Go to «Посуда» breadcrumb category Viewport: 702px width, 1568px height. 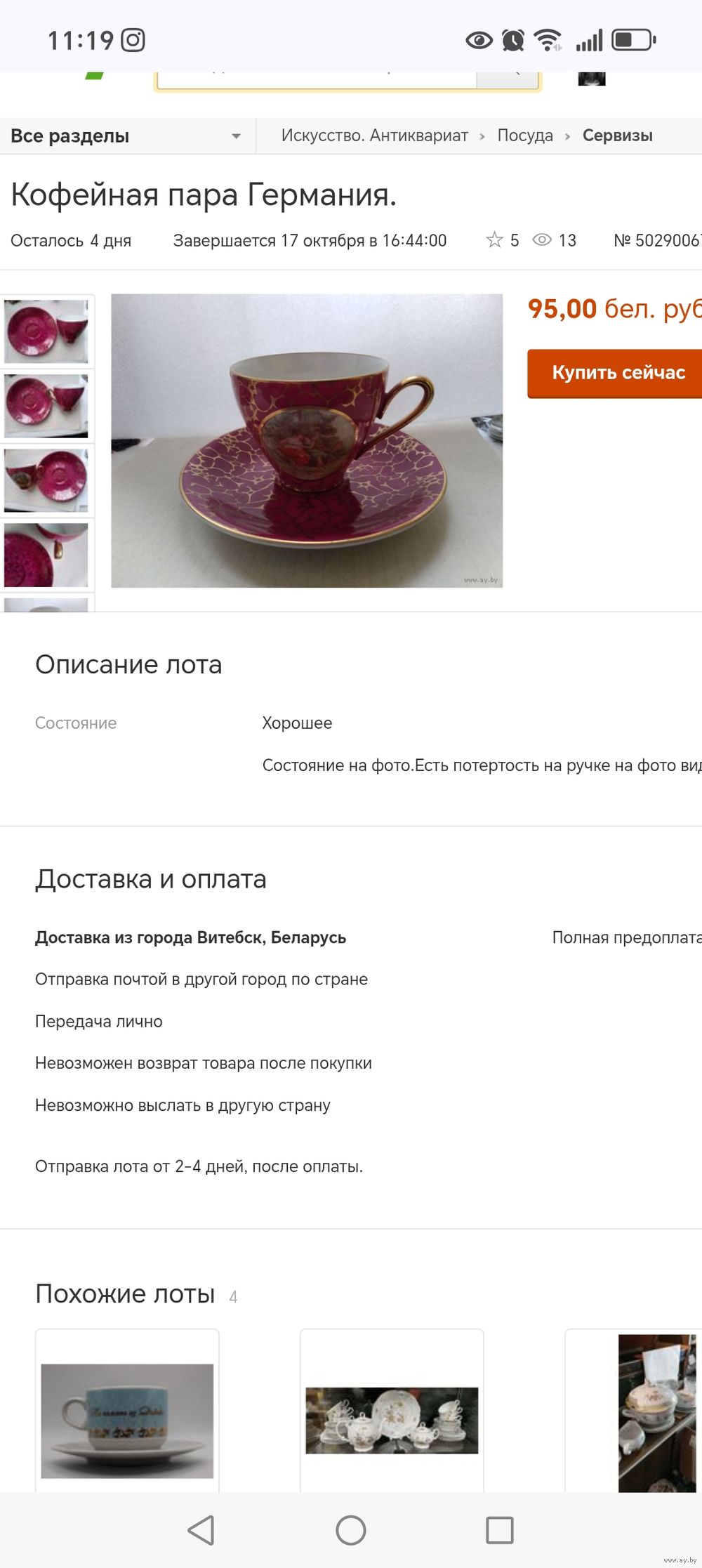tap(524, 136)
